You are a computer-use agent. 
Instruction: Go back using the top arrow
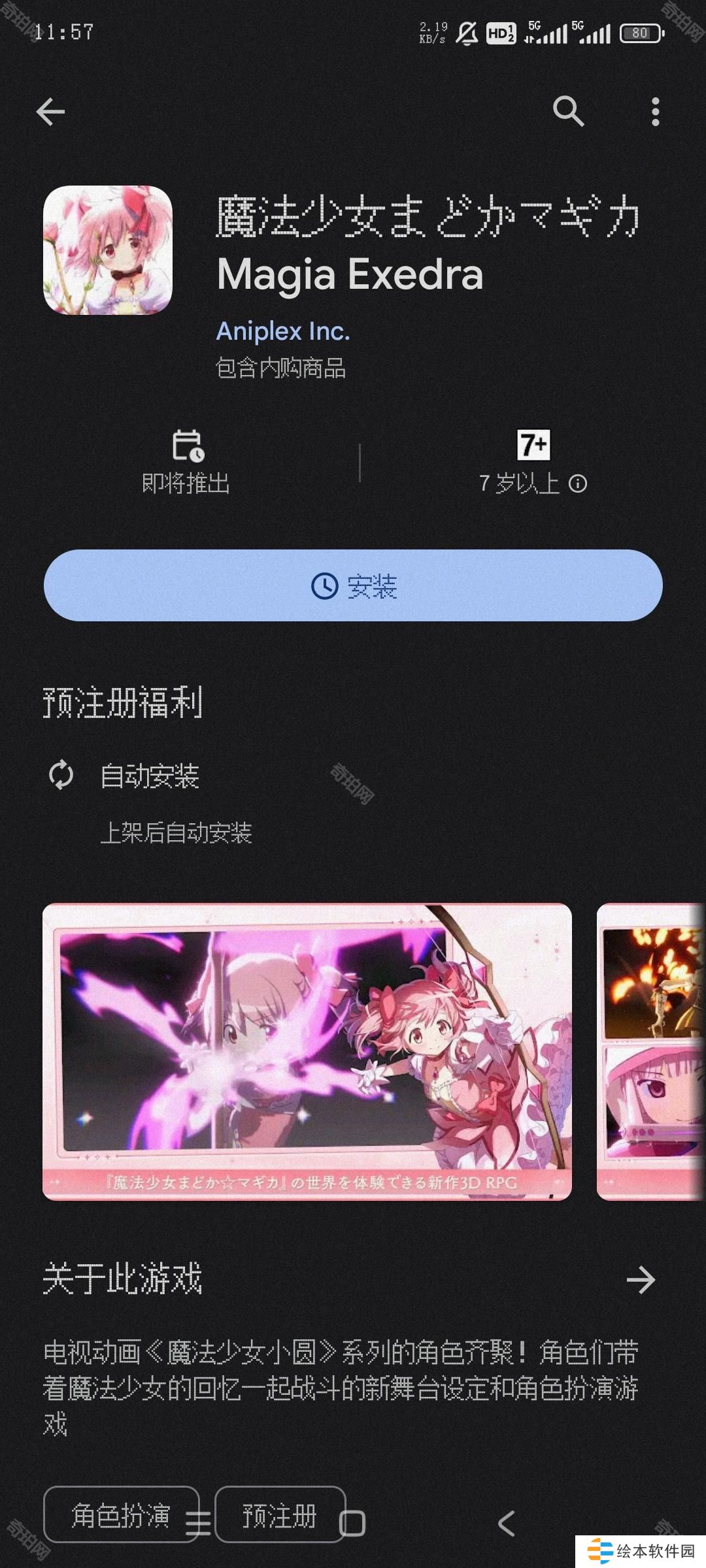coord(50,112)
